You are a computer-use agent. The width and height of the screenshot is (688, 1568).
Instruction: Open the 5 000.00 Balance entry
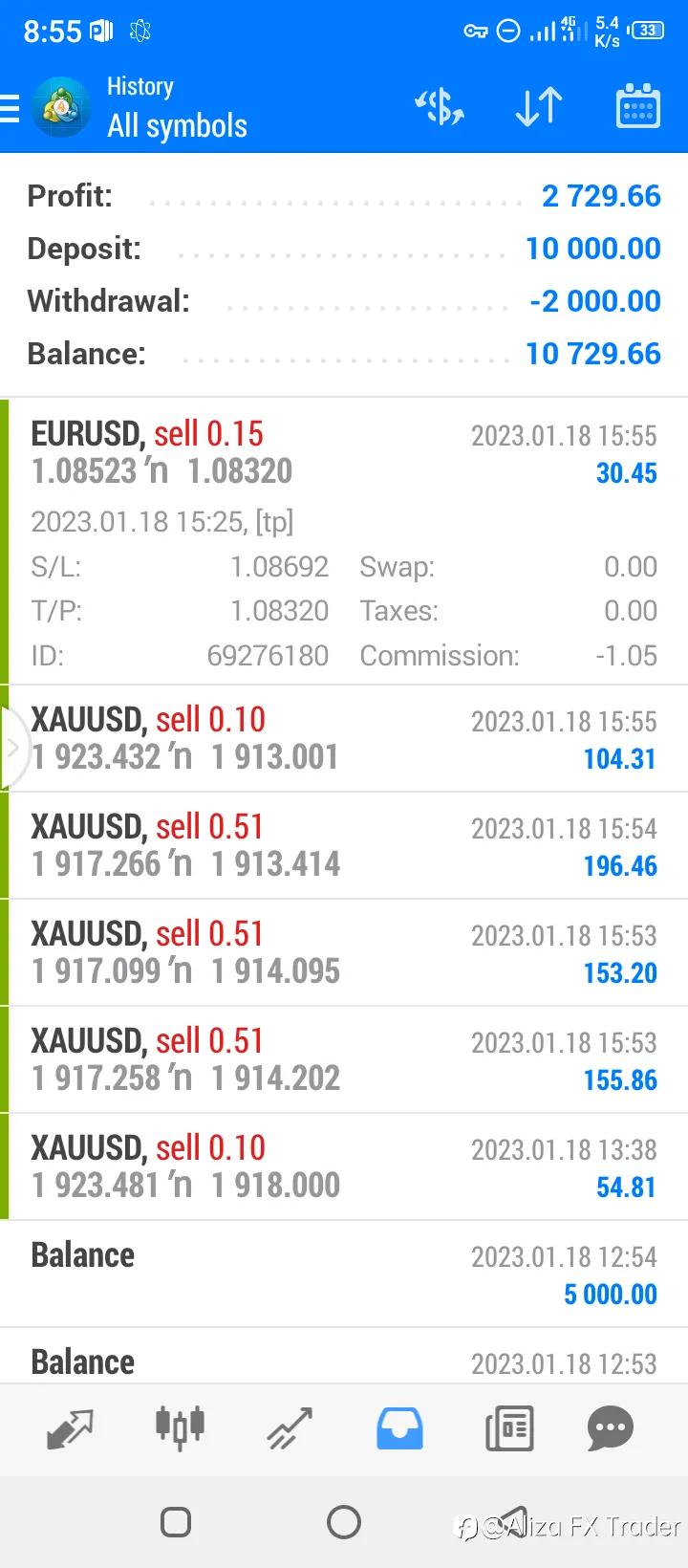[344, 1274]
